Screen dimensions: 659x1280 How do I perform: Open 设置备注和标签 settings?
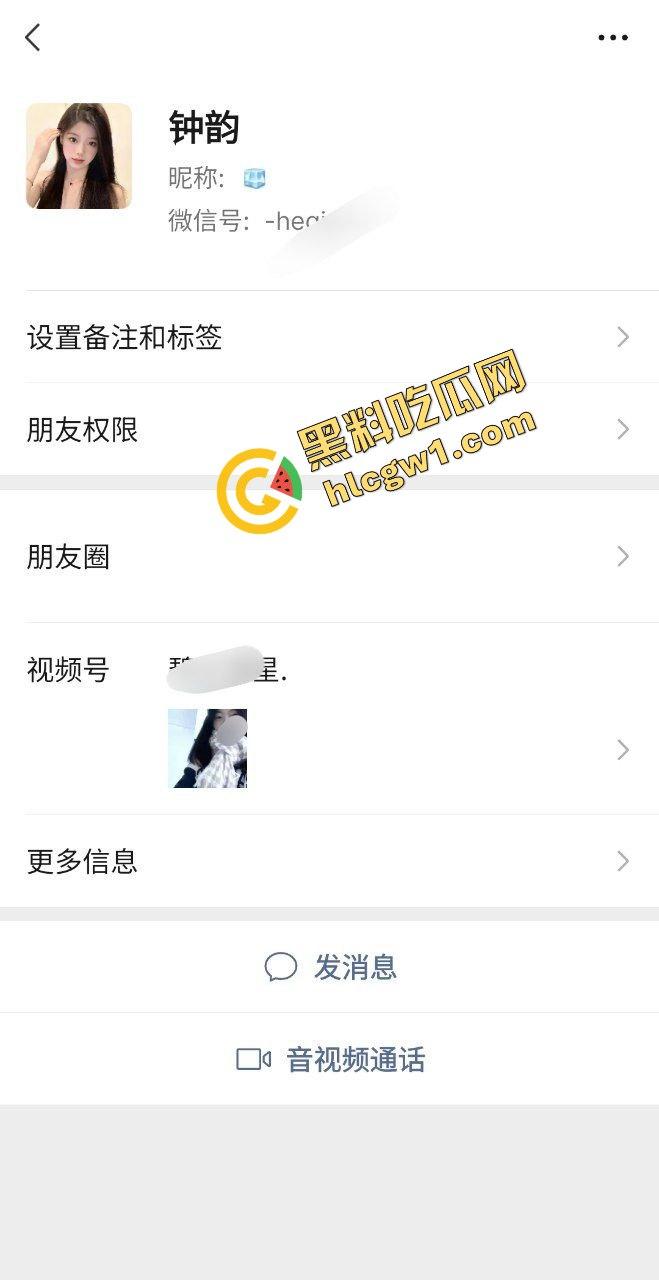pyautogui.click(x=329, y=337)
